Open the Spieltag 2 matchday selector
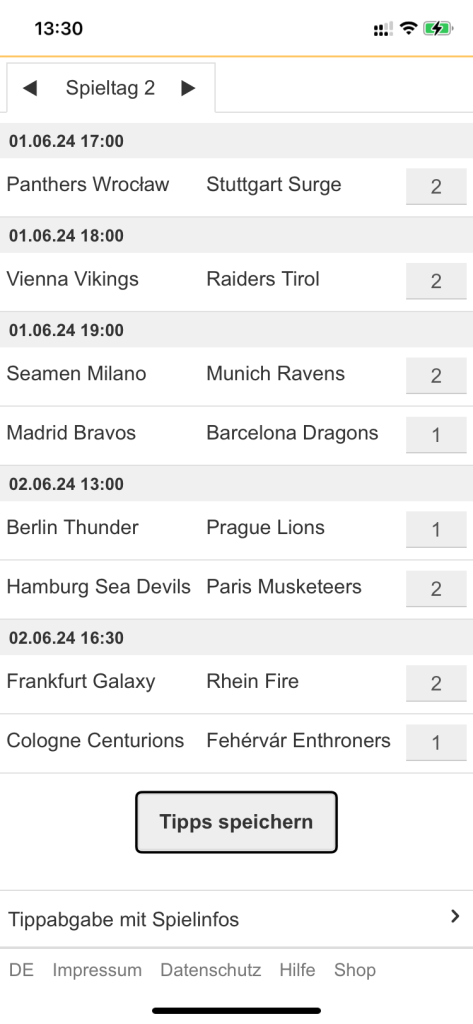Screen dimensions: 473x1024 110,88
